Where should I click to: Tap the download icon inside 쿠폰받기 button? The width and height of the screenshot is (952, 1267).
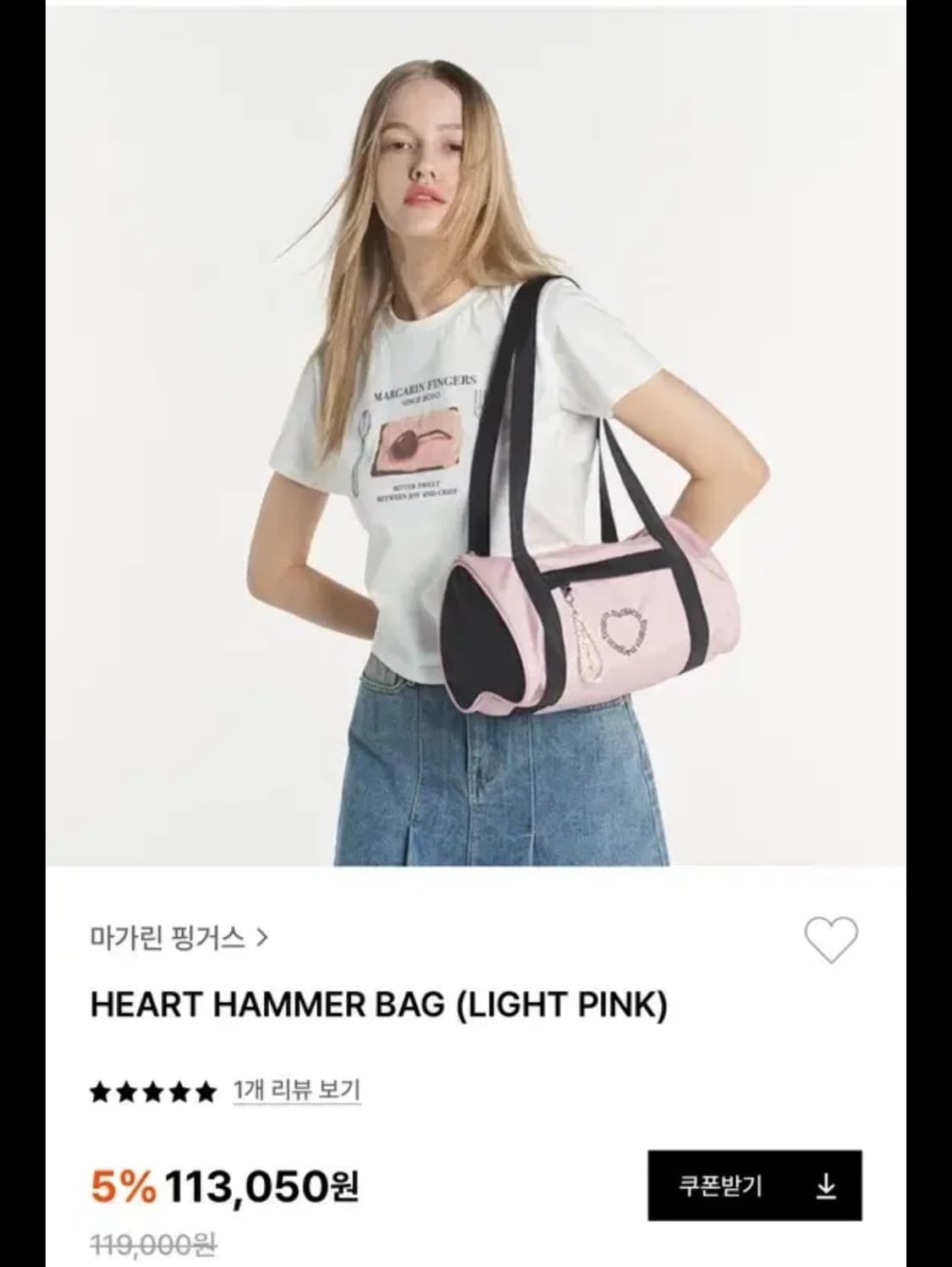pos(826,1186)
